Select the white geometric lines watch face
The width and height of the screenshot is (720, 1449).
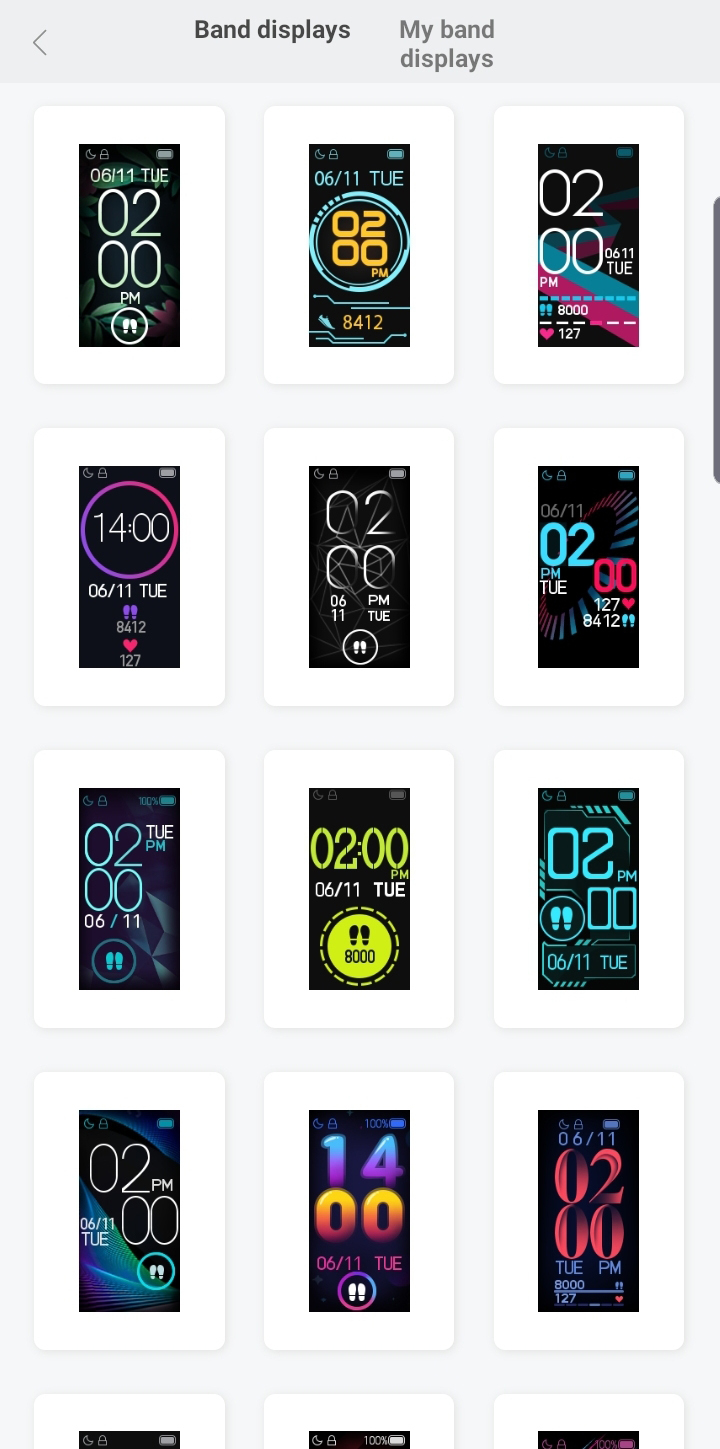(359, 567)
